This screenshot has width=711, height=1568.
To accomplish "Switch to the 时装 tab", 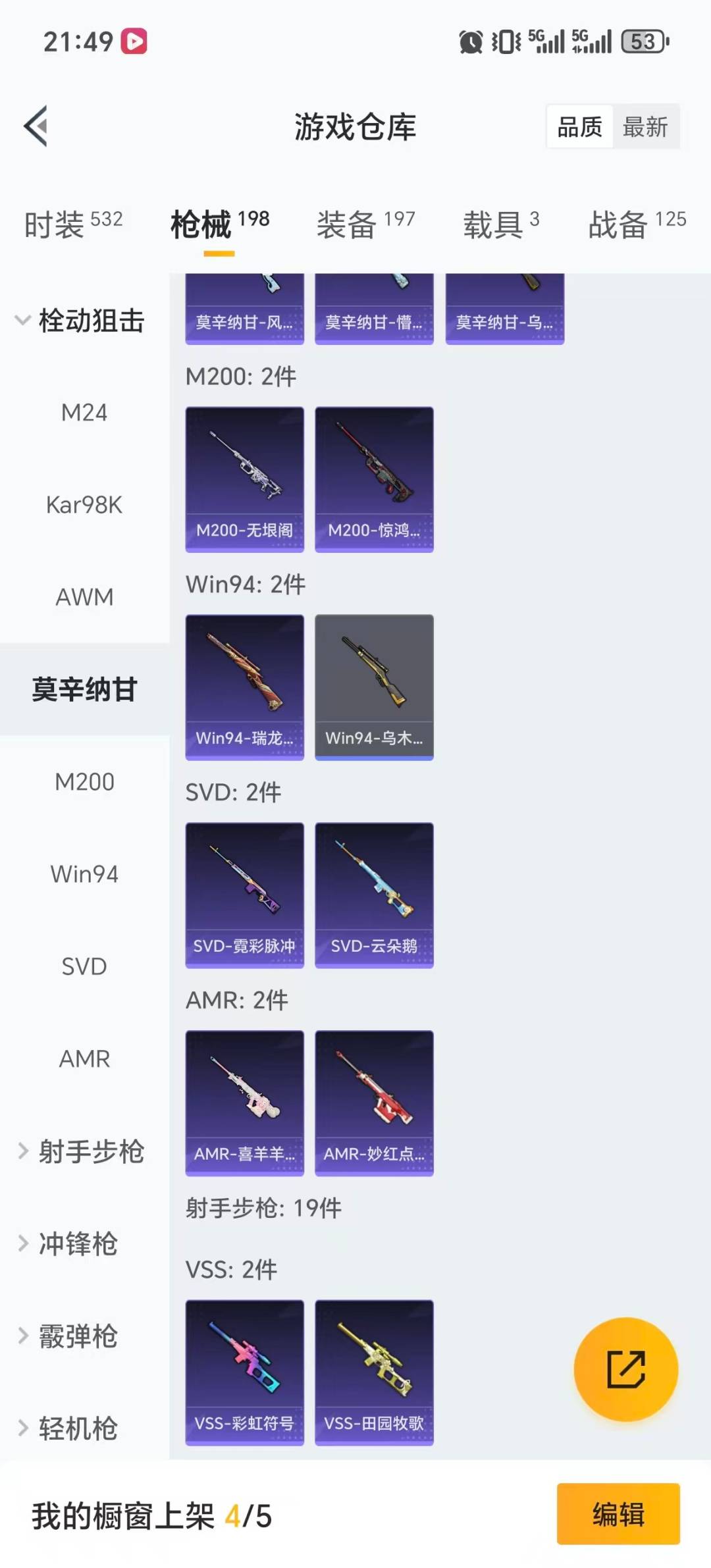I will 73,224.
